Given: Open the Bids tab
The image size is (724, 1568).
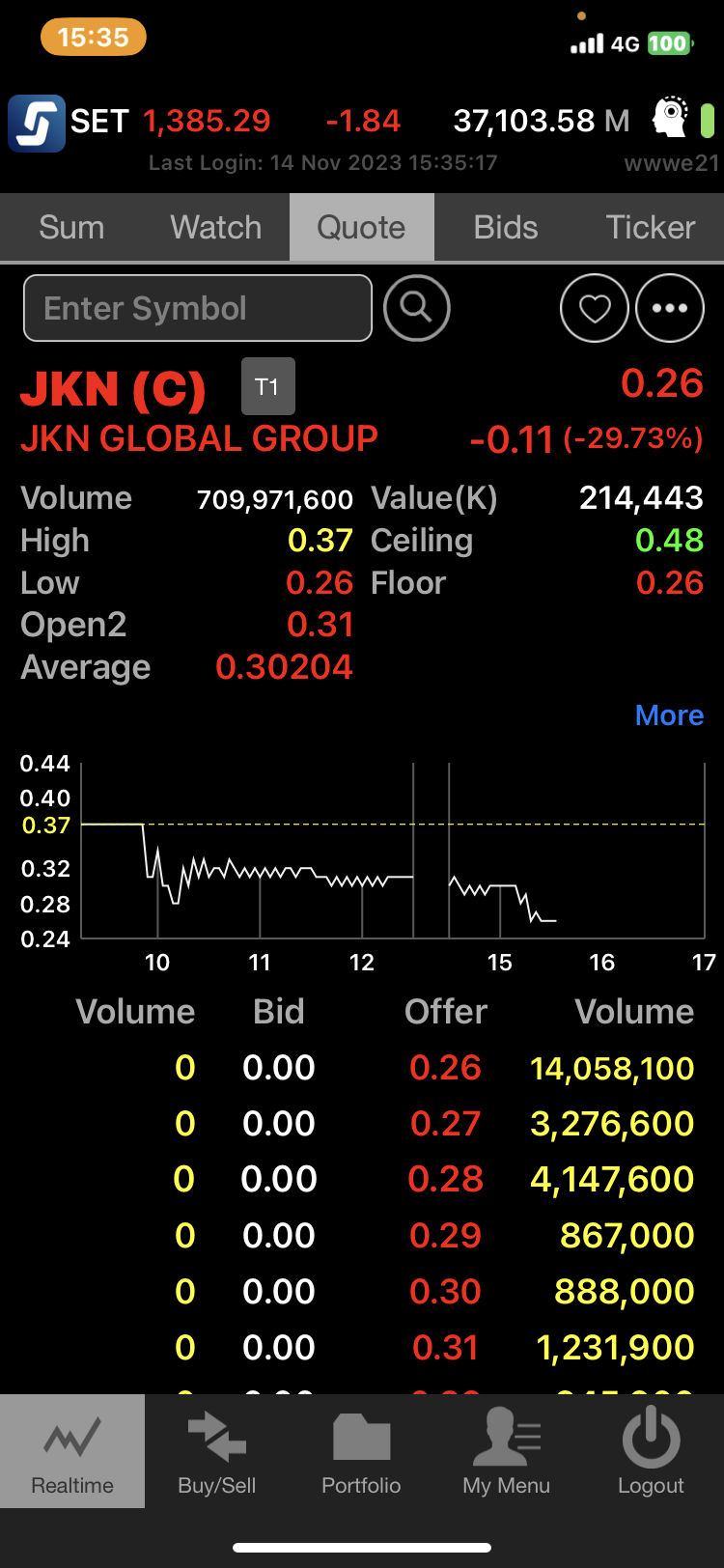Looking at the screenshot, I should [x=506, y=228].
